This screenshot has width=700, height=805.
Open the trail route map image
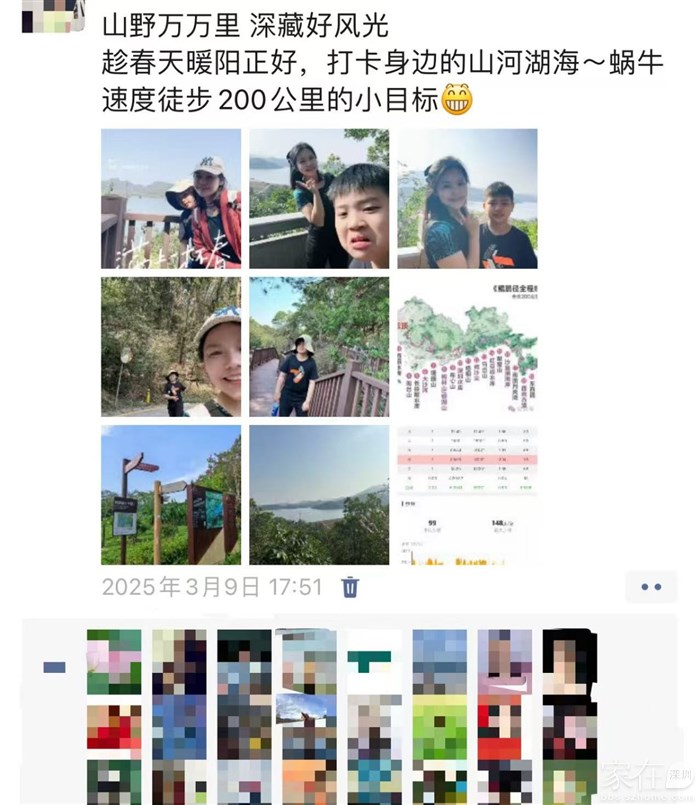(467, 347)
